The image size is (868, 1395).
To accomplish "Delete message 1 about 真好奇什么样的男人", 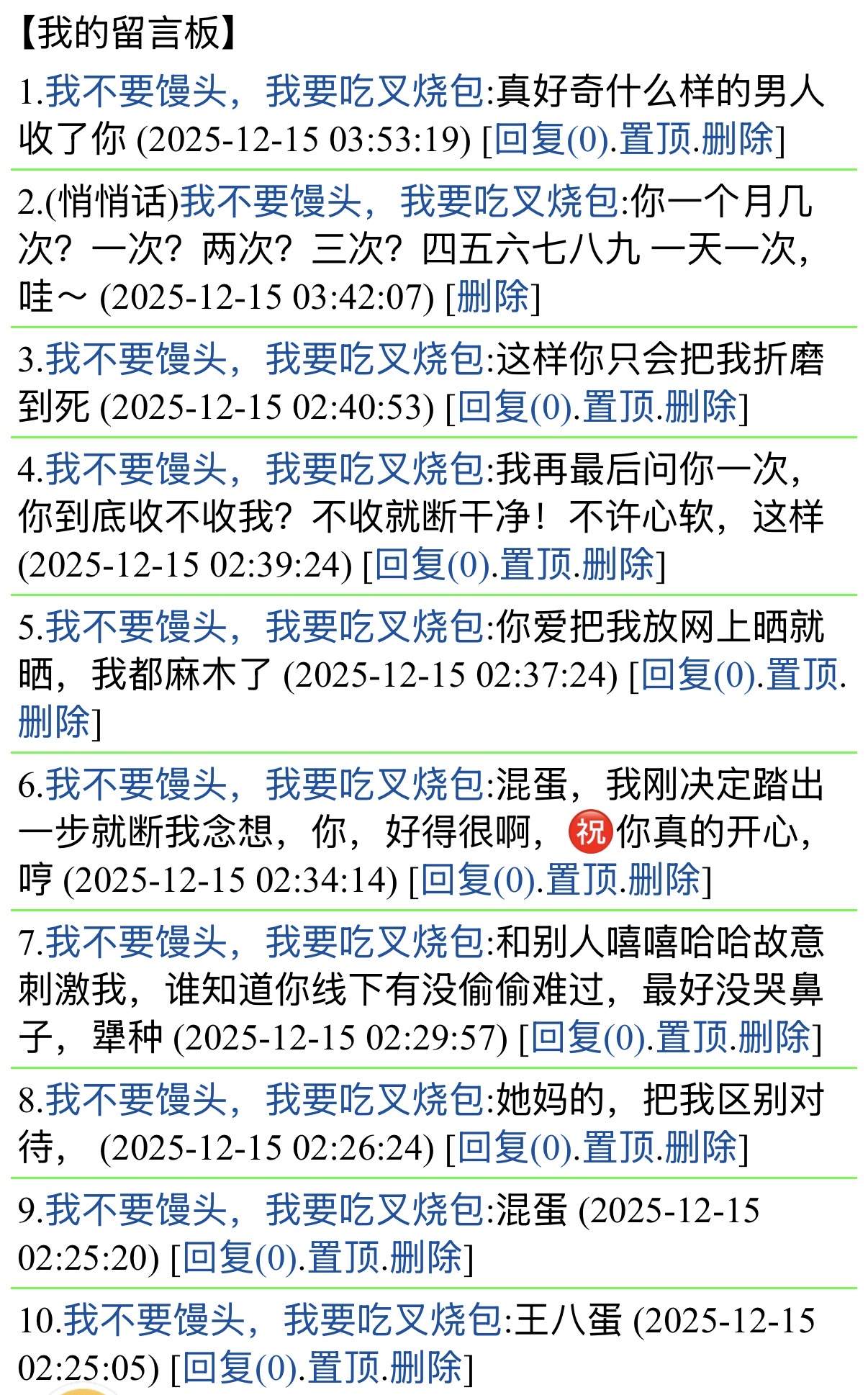I will click(737, 139).
